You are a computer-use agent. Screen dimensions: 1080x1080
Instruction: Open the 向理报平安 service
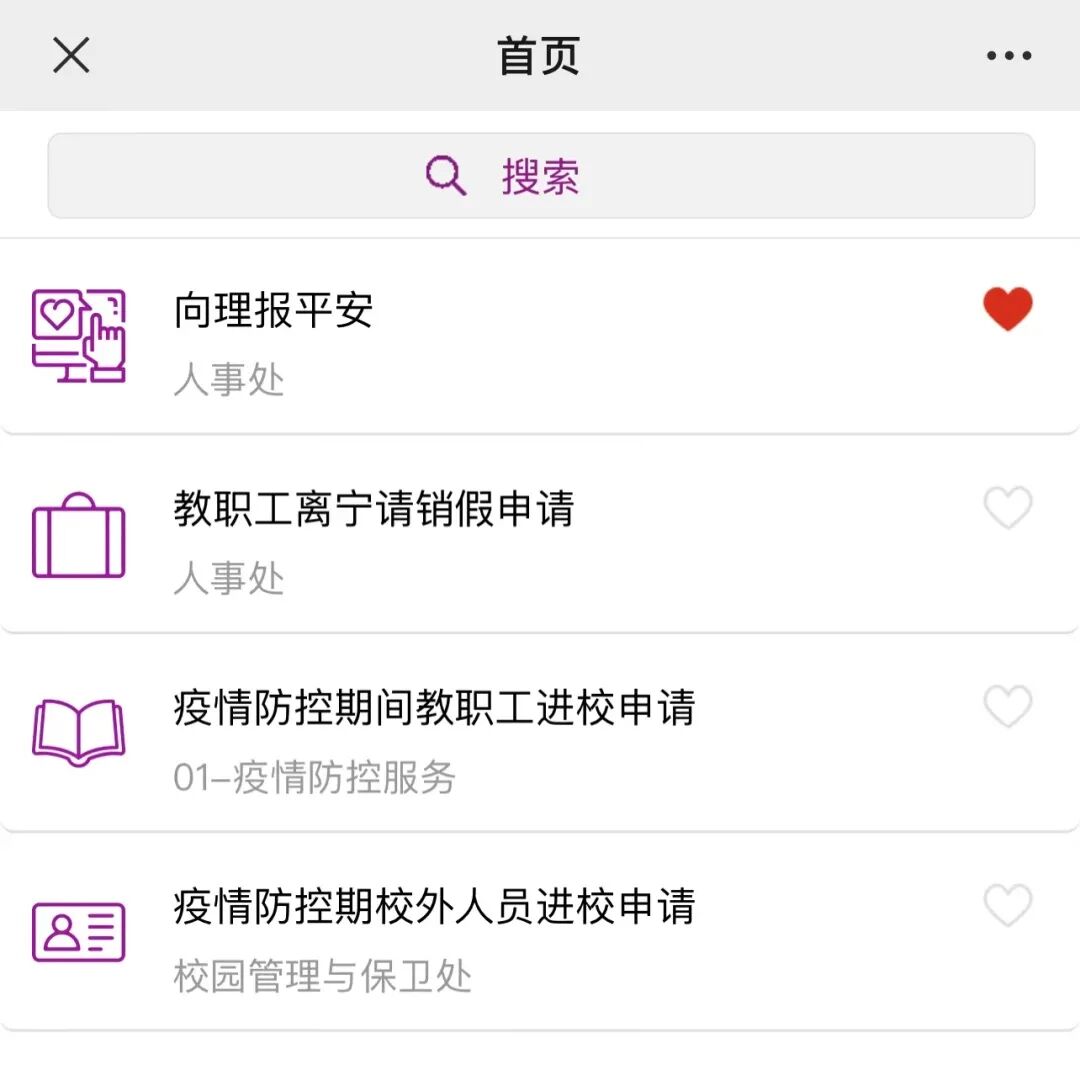coord(540,337)
